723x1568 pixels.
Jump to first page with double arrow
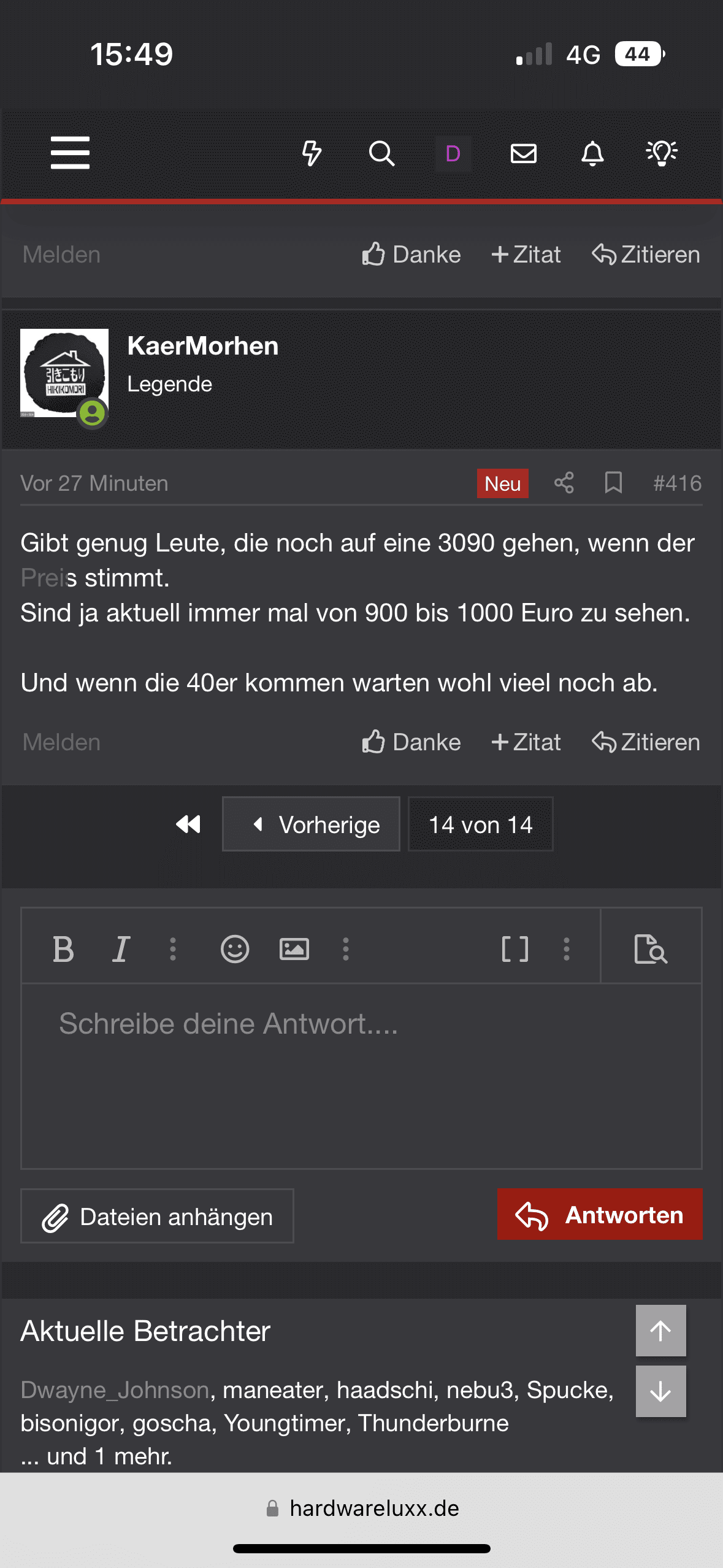188,824
